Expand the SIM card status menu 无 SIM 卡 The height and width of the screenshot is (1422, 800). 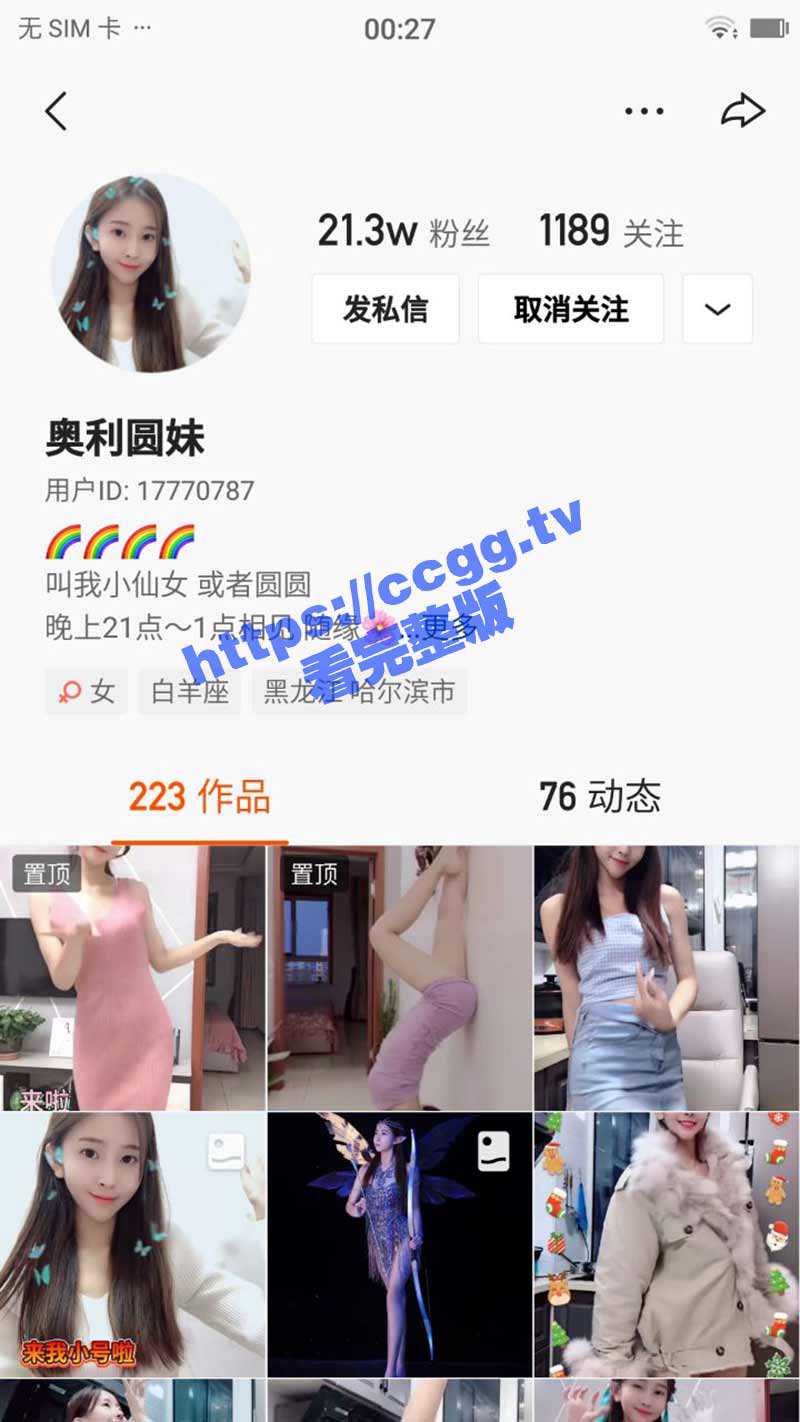[70, 27]
